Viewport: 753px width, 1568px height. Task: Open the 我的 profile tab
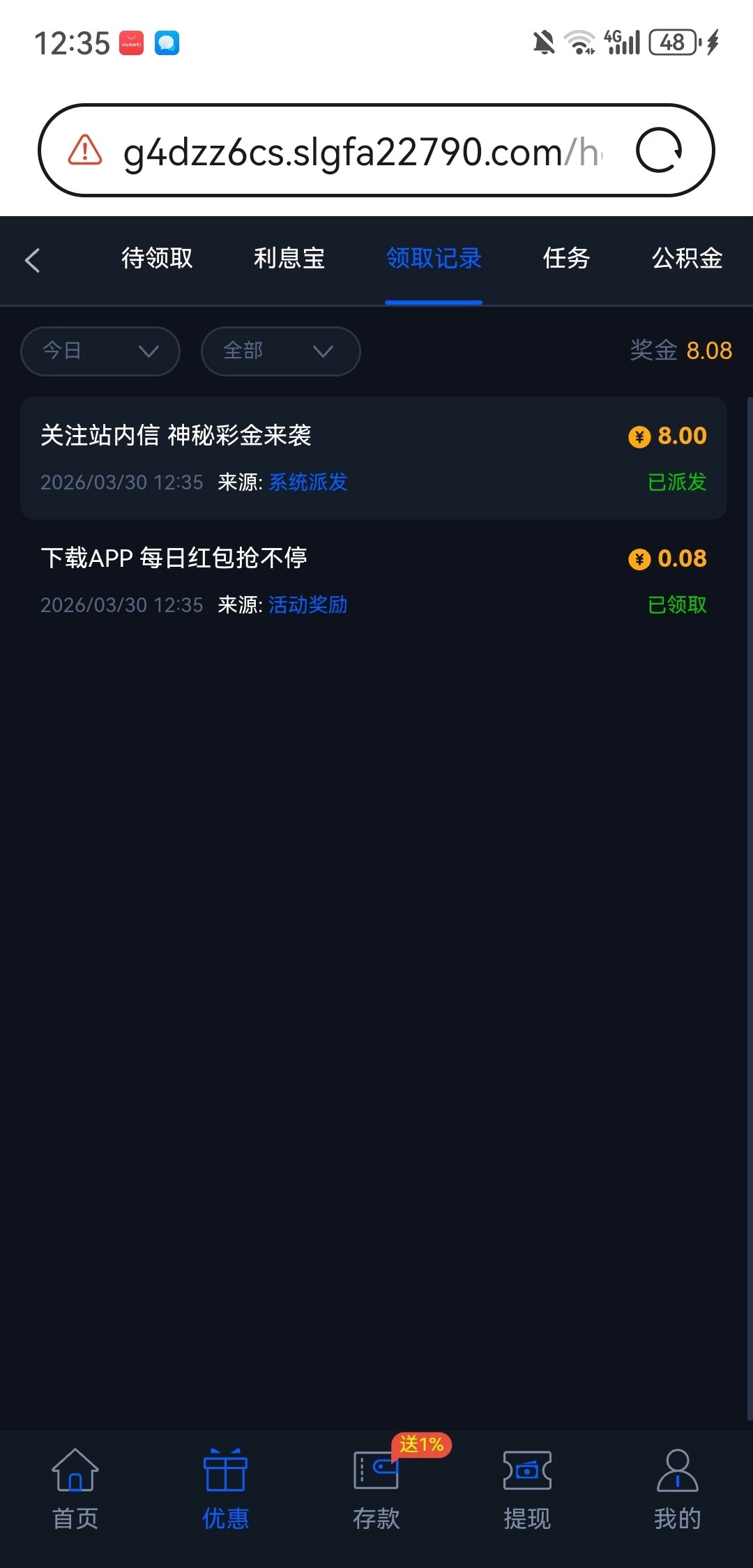(677, 1489)
